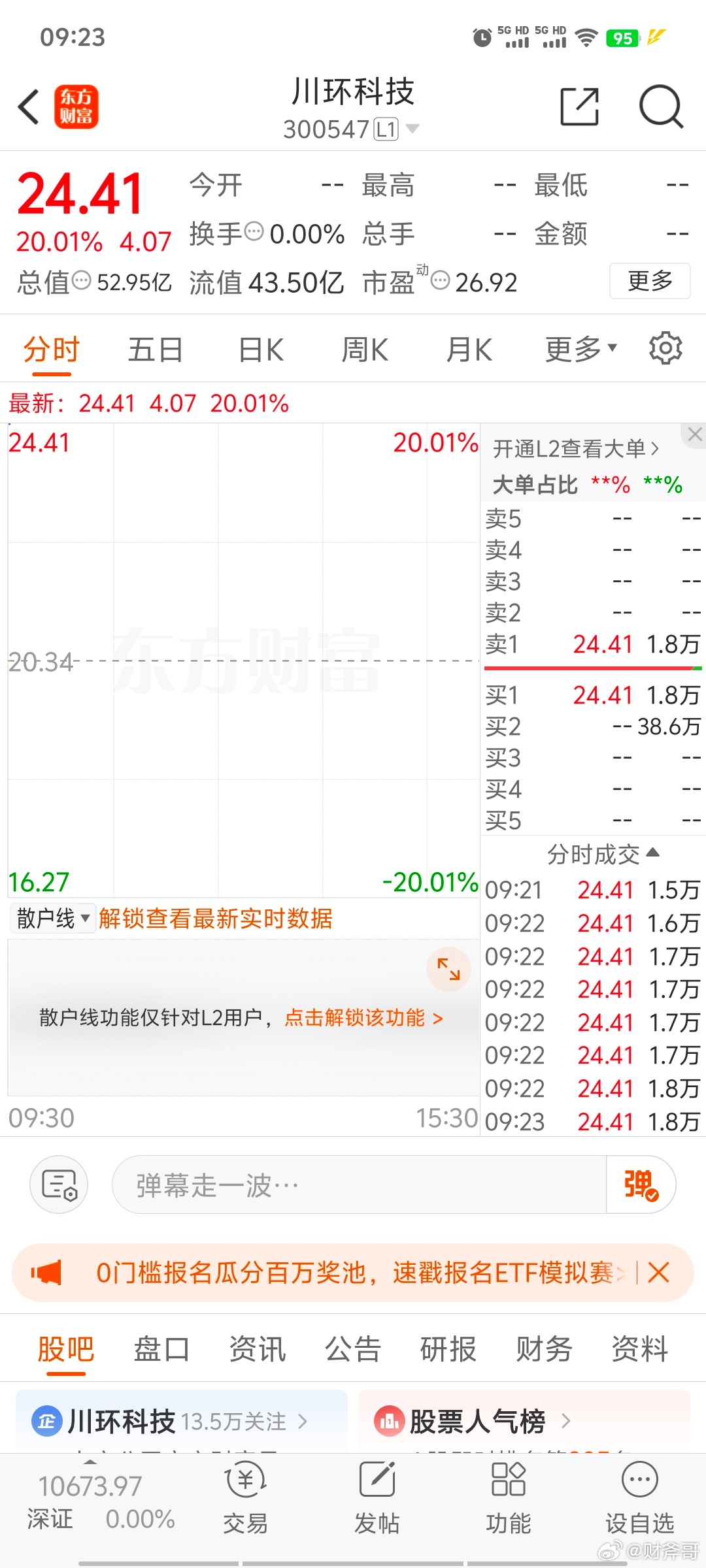Switch to the 日K chart tab
The image size is (706, 1568).
(x=261, y=350)
